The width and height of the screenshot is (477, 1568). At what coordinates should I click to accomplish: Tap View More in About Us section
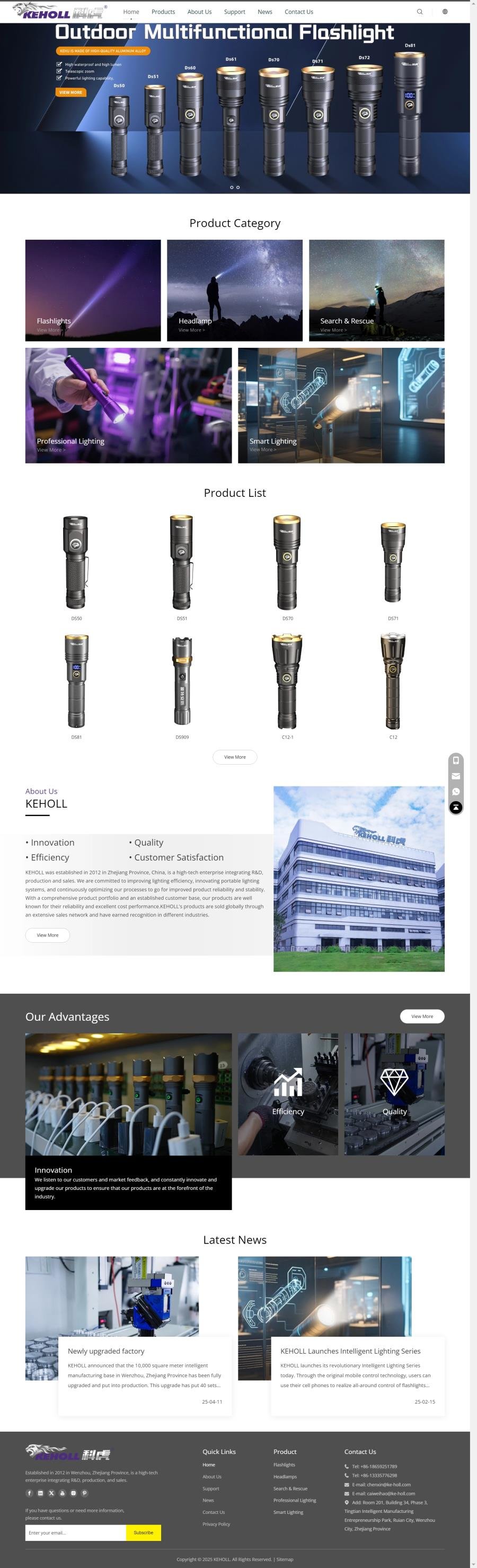click(48, 935)
